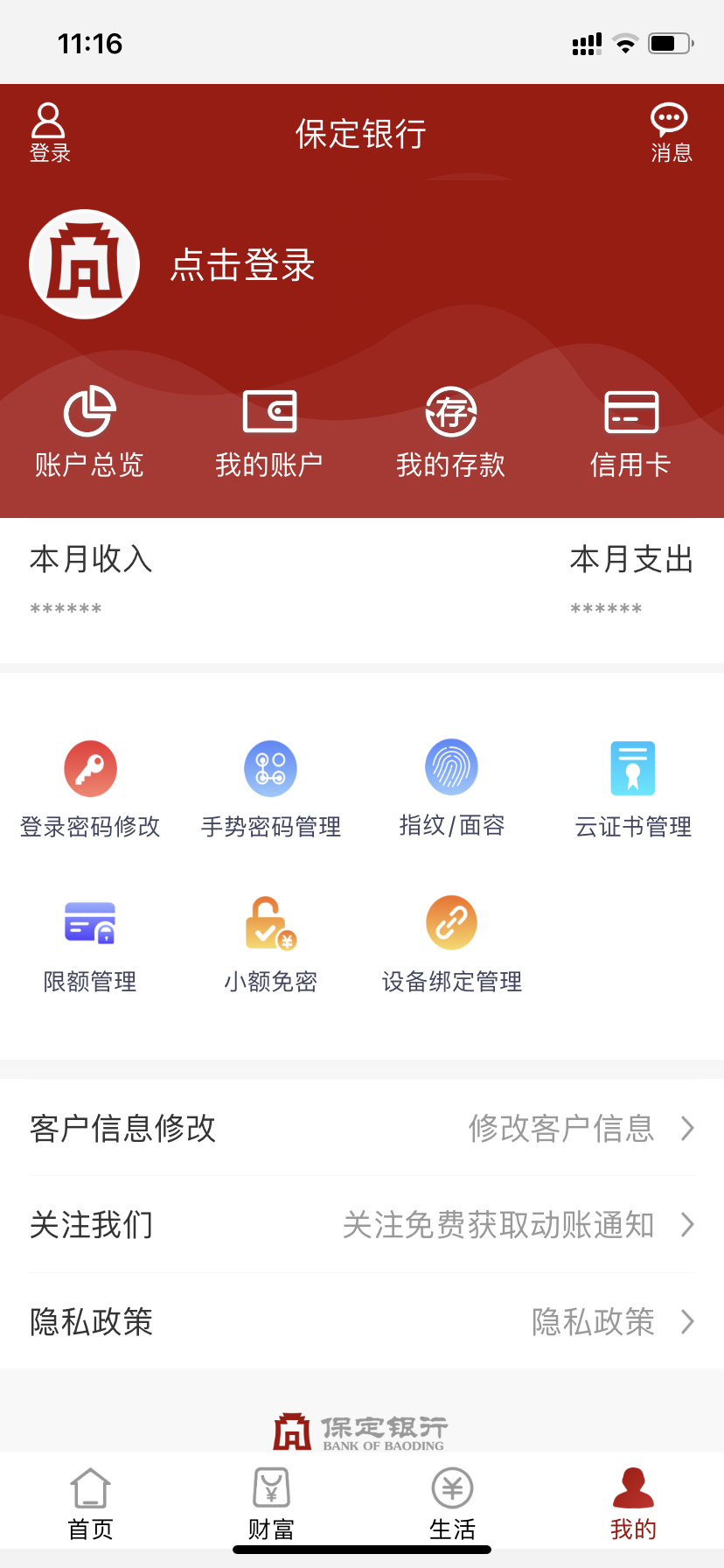The image size is (724, 1568).
Task: Open 消息 messages in the top bar
Action: pos(669,129)
